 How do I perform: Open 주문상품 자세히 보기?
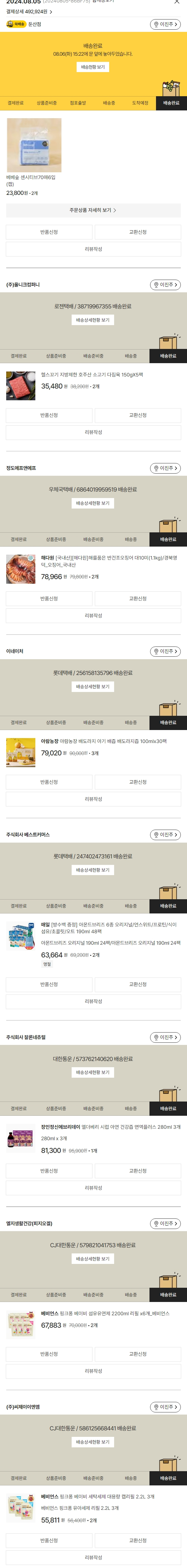[x=93, y=210]
